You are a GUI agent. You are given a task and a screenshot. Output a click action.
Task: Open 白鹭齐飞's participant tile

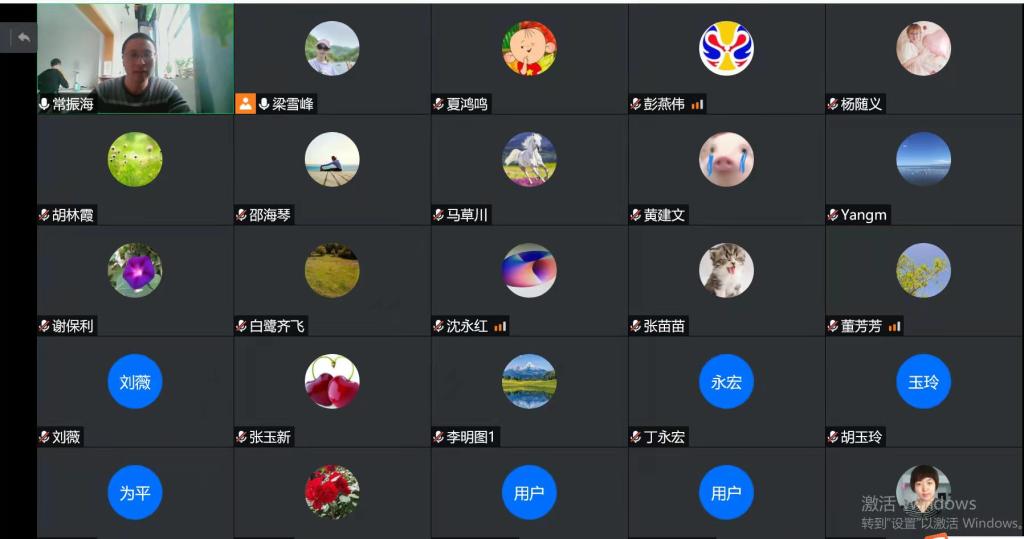click(x=332, y=280)
